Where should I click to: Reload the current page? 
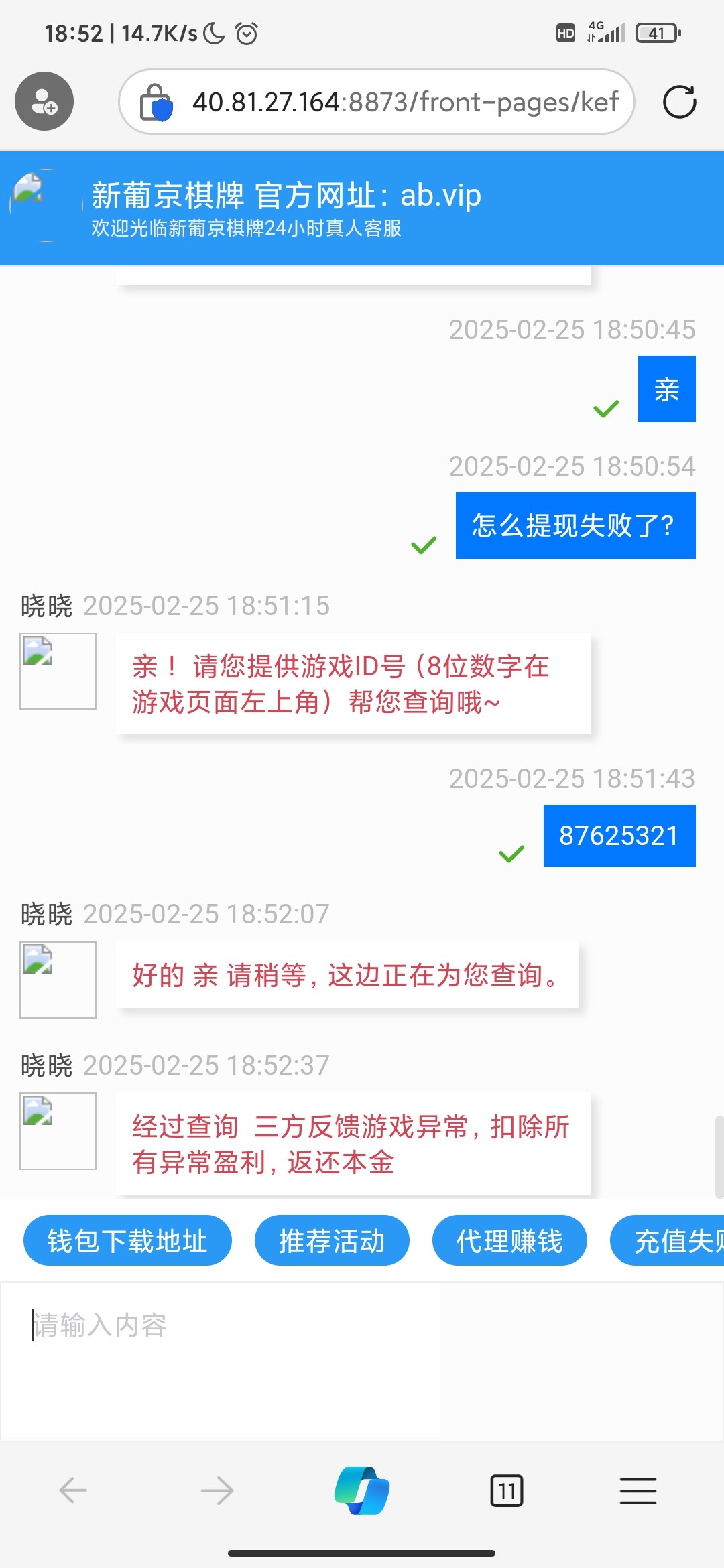pos(679,102)
